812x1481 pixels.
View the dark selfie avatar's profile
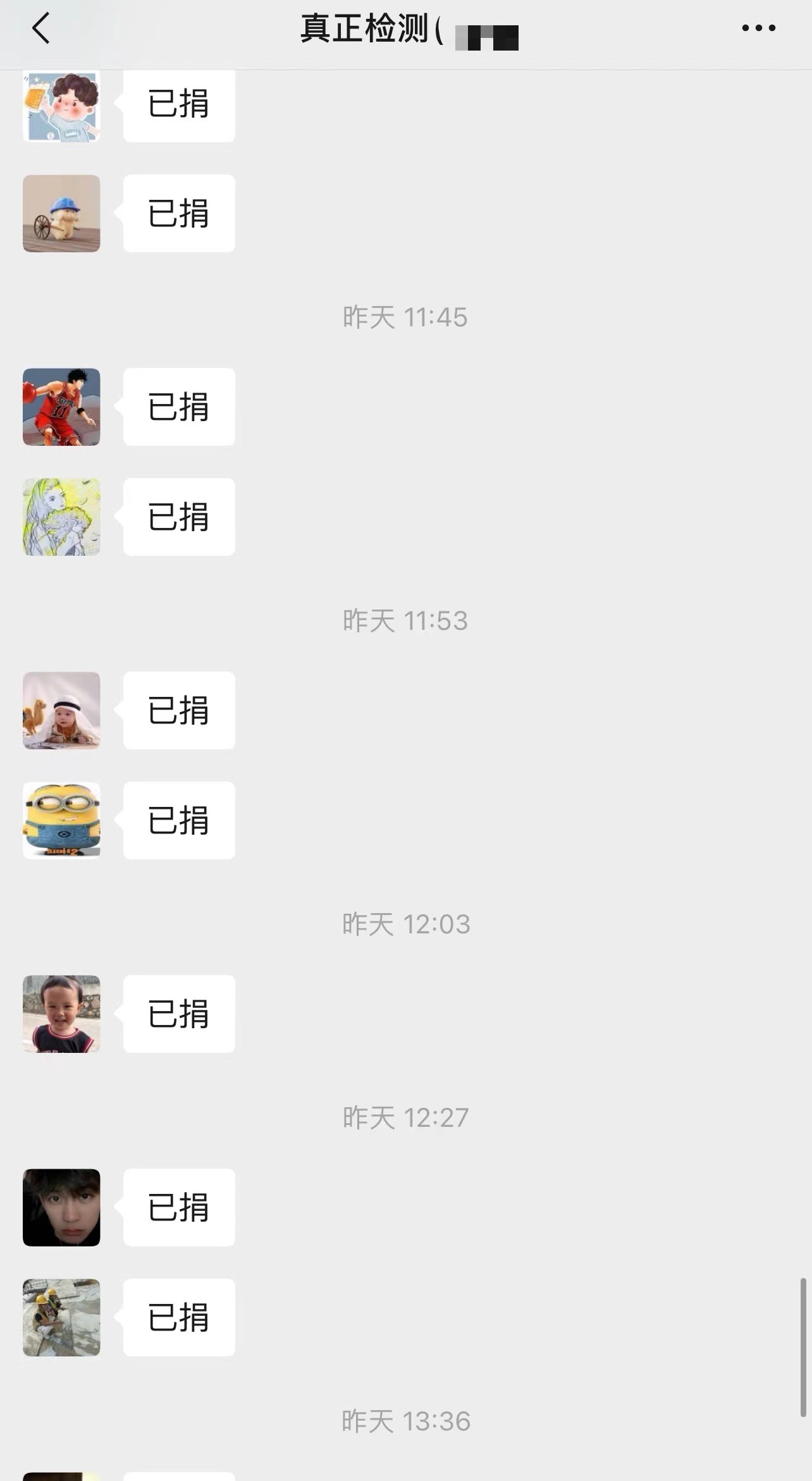tap(61, 1207)
